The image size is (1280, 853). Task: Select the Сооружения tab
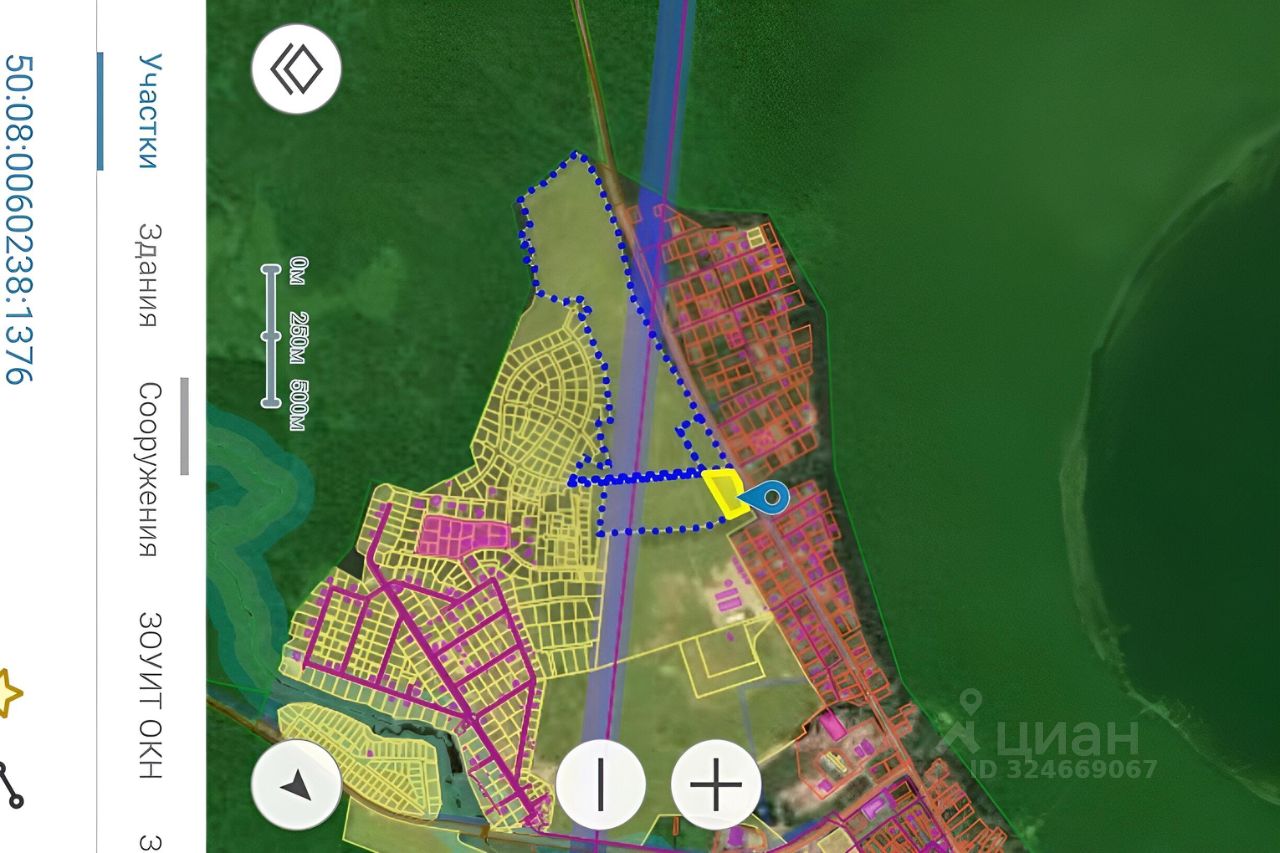(x=149, y=470)
